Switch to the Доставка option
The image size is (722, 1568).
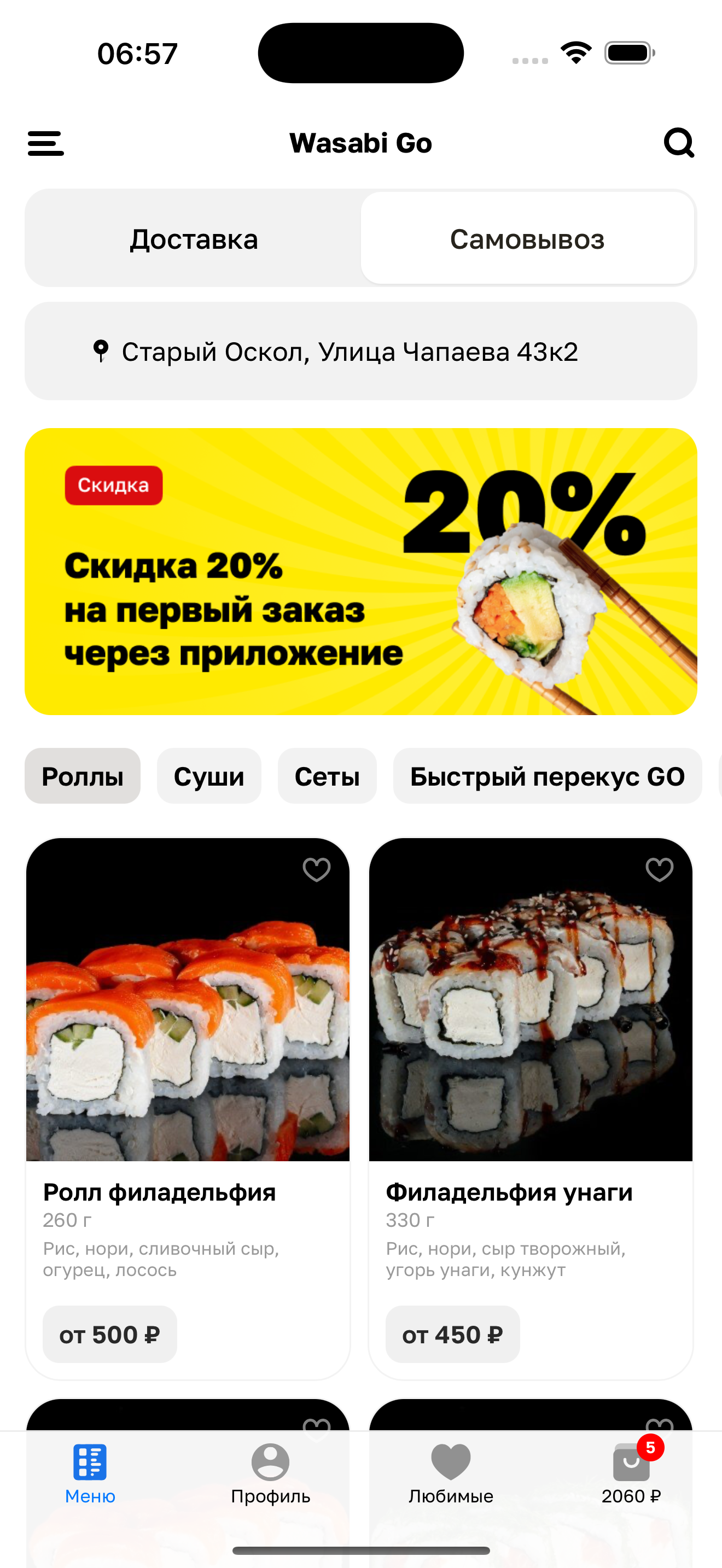pyautogui.click(x=194, y=239)
